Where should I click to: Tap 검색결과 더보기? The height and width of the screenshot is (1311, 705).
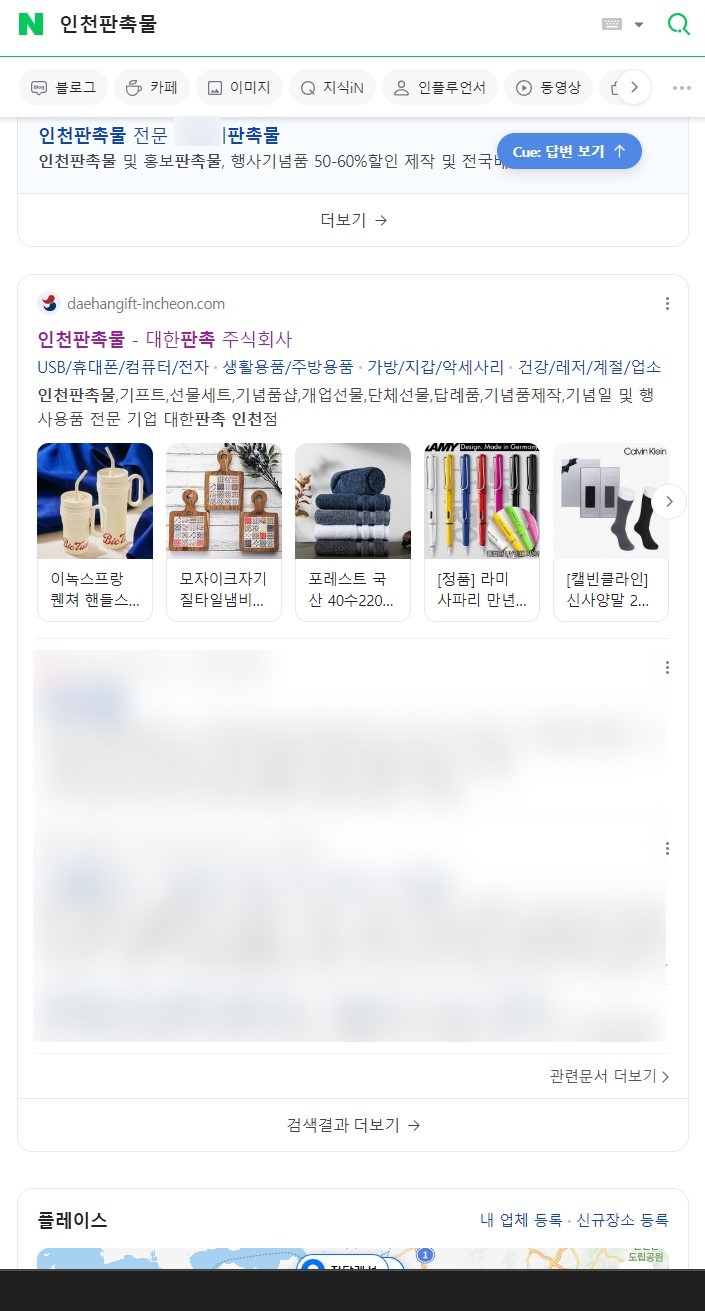tap(353, 1125)
